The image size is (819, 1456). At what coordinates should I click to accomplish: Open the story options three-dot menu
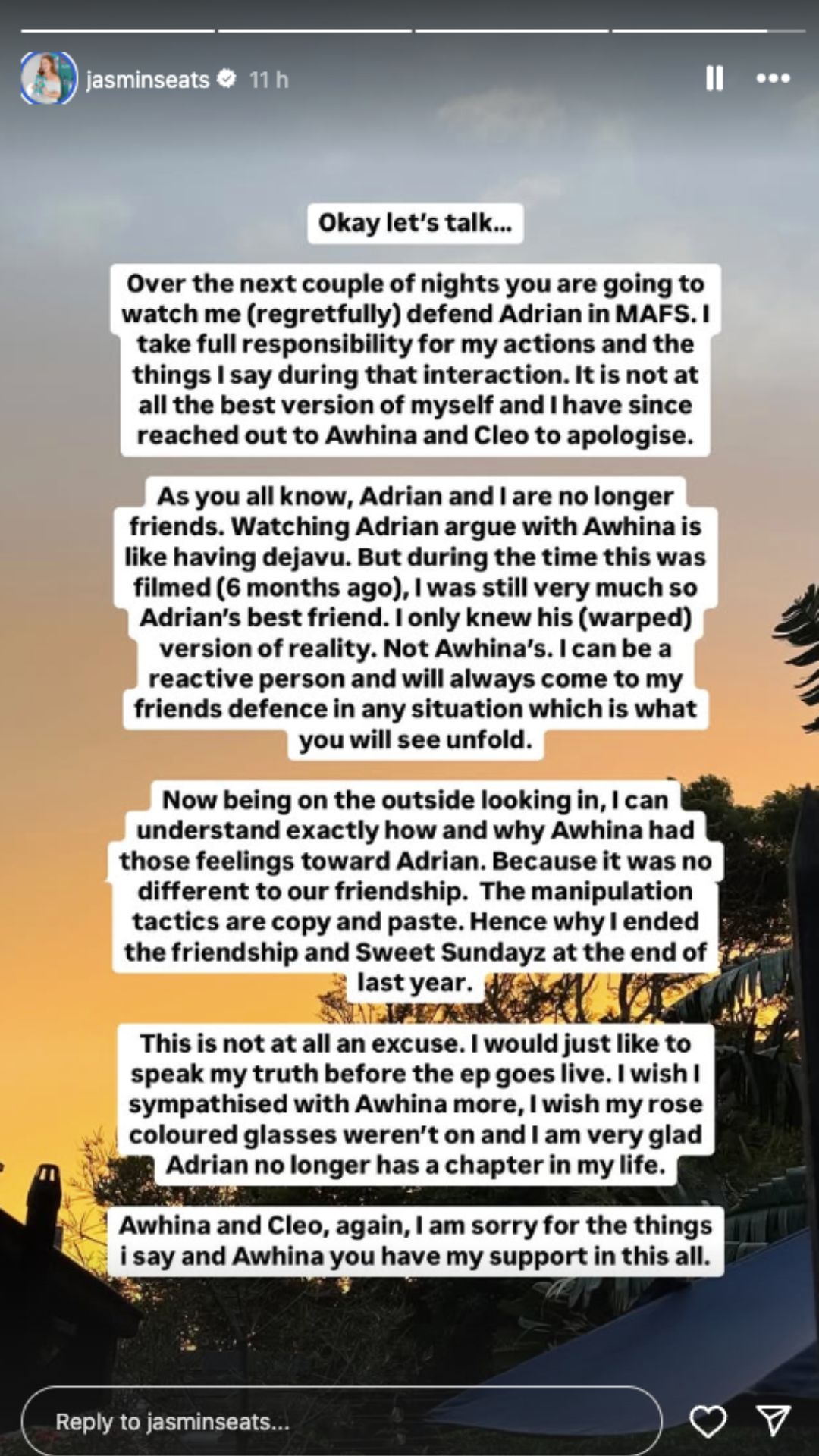tap(773, 78)
